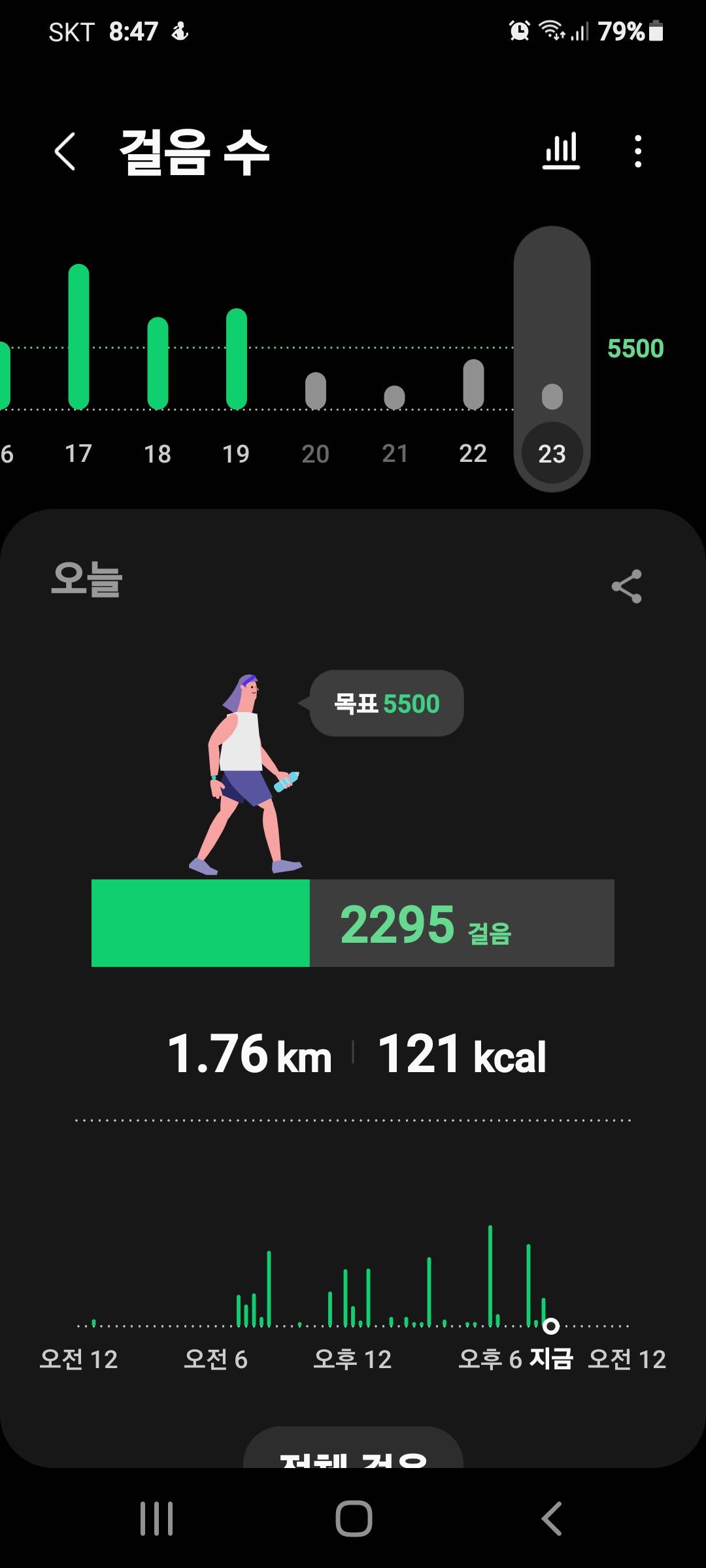Screen dimensions: 706x1568
Task: Open the step trends chart icon
Action: click(x=561, y=152)
